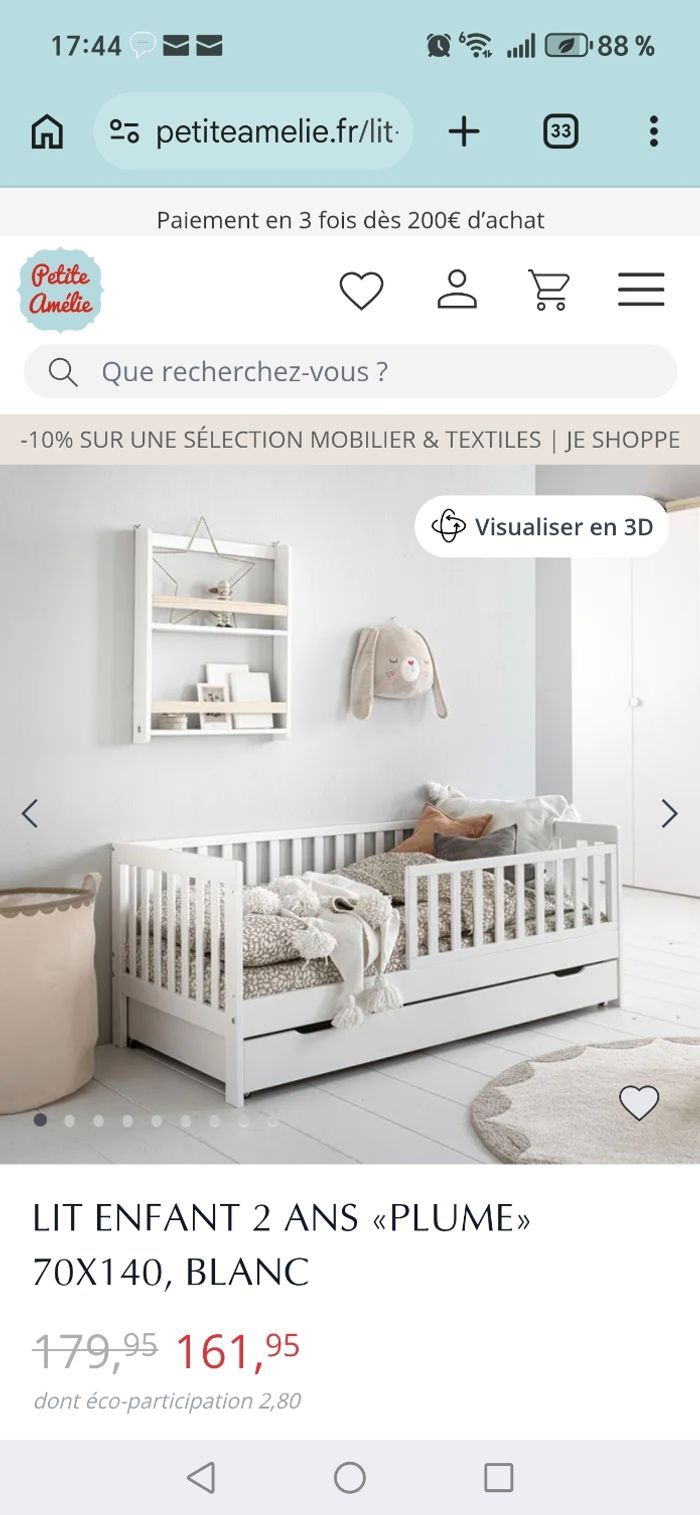Jump to the second photo indicator dot
This screenshot has height=1515, width=700.
(x=69, y=1121)
